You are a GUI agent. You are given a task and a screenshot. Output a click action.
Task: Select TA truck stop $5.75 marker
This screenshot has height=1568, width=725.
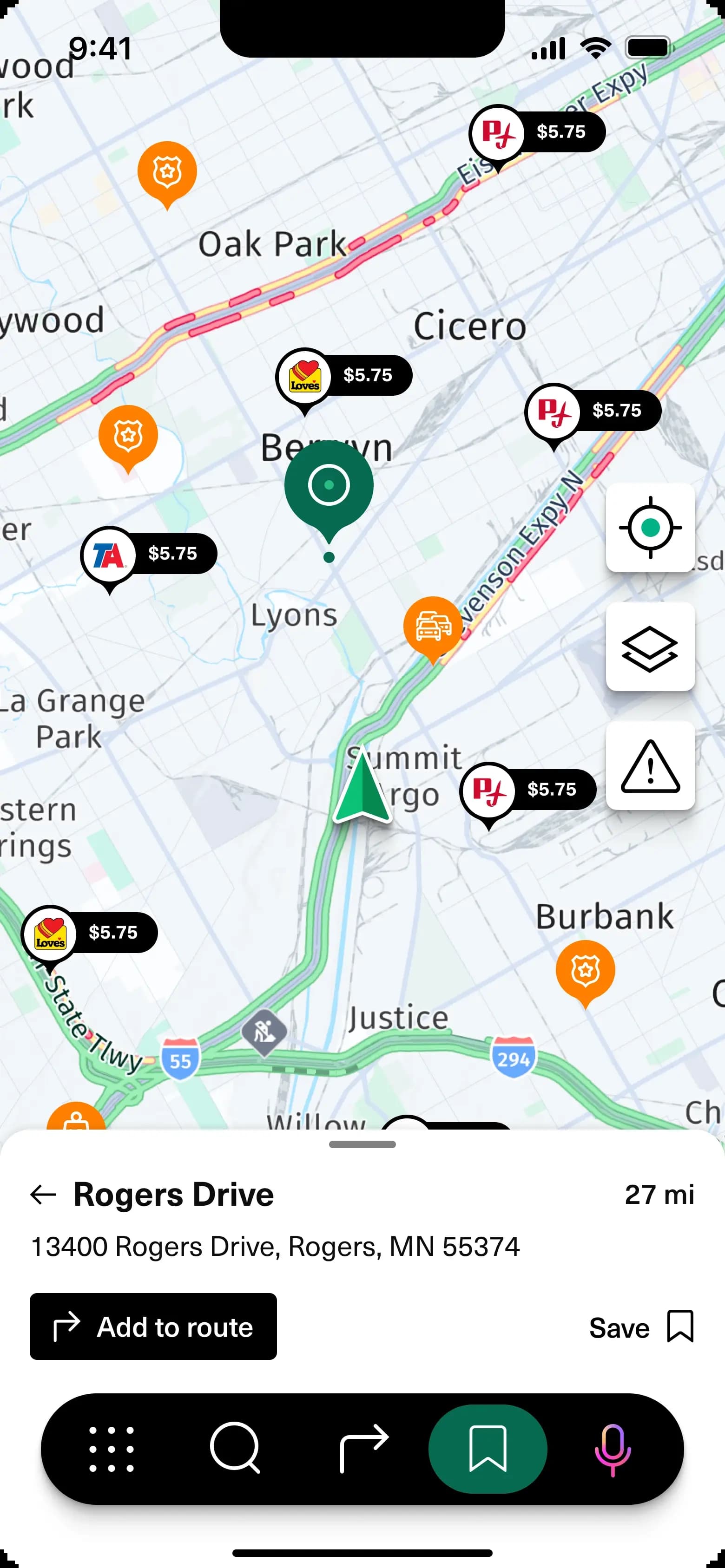click(x=149, y=555)
